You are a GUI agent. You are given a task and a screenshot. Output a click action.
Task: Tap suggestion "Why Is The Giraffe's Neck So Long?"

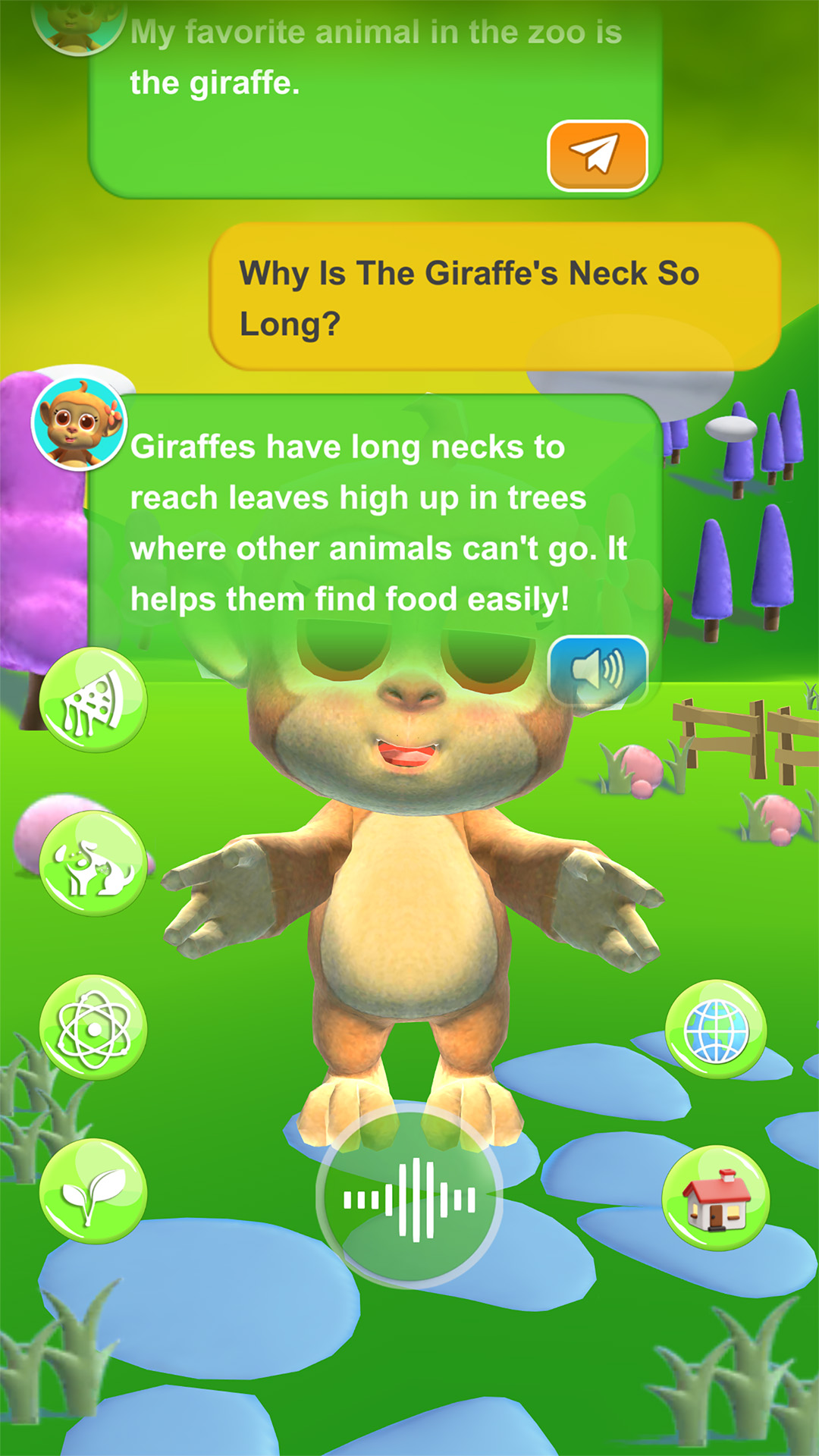click(x=493, y=297)
